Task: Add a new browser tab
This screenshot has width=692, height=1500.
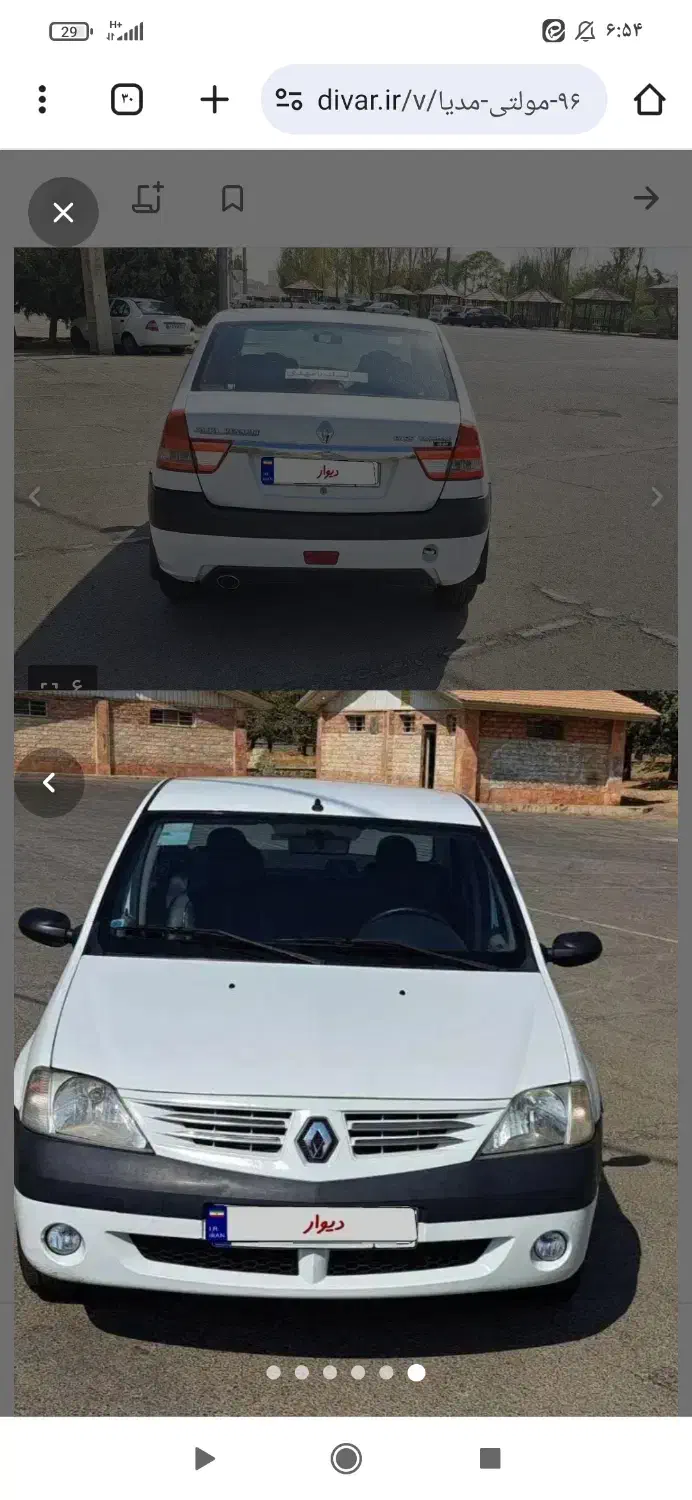Action: click(214, 99)
